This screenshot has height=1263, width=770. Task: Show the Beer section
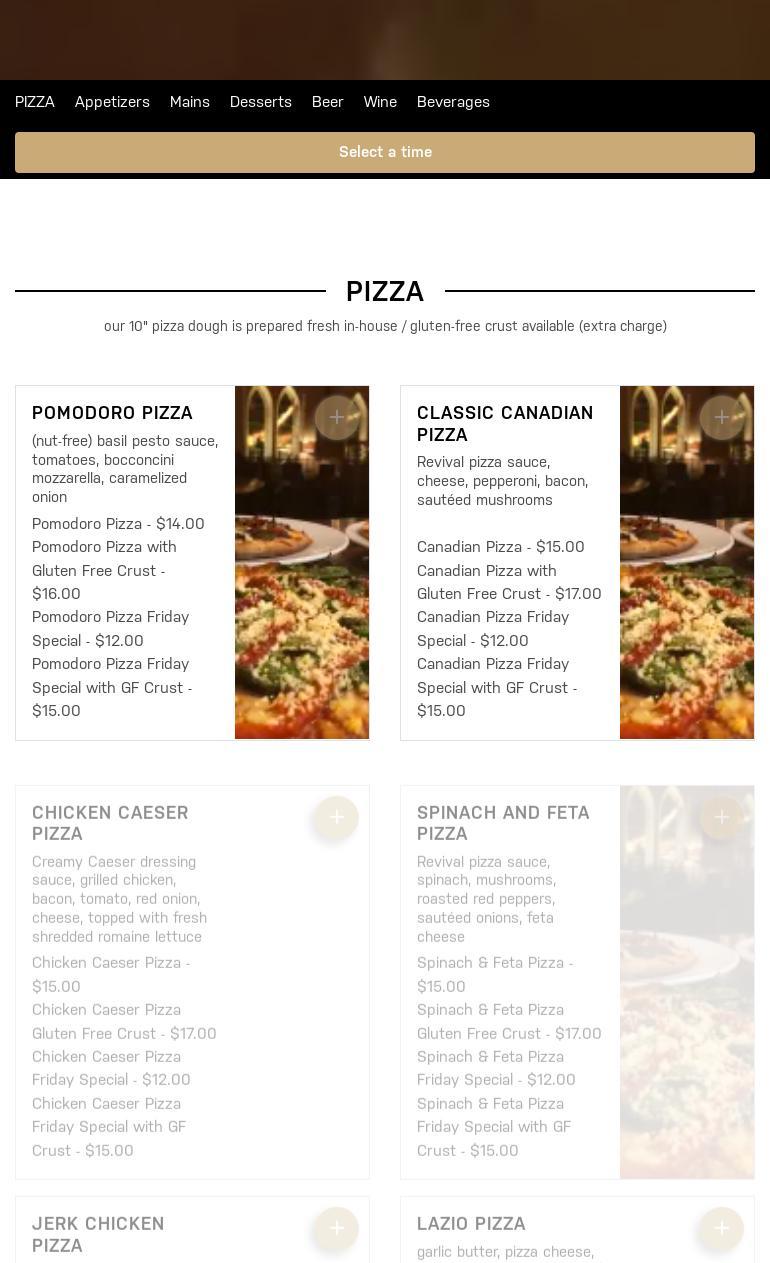(x=328, y=102)
